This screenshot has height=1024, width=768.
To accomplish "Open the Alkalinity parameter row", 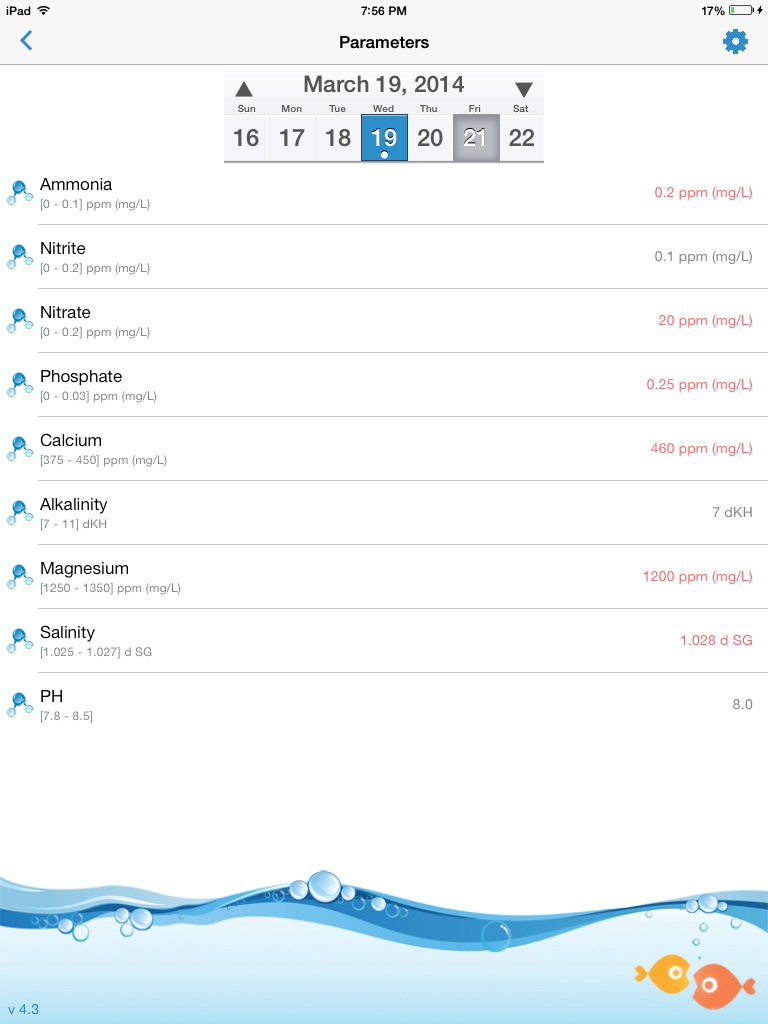I will tap(384, 513).
